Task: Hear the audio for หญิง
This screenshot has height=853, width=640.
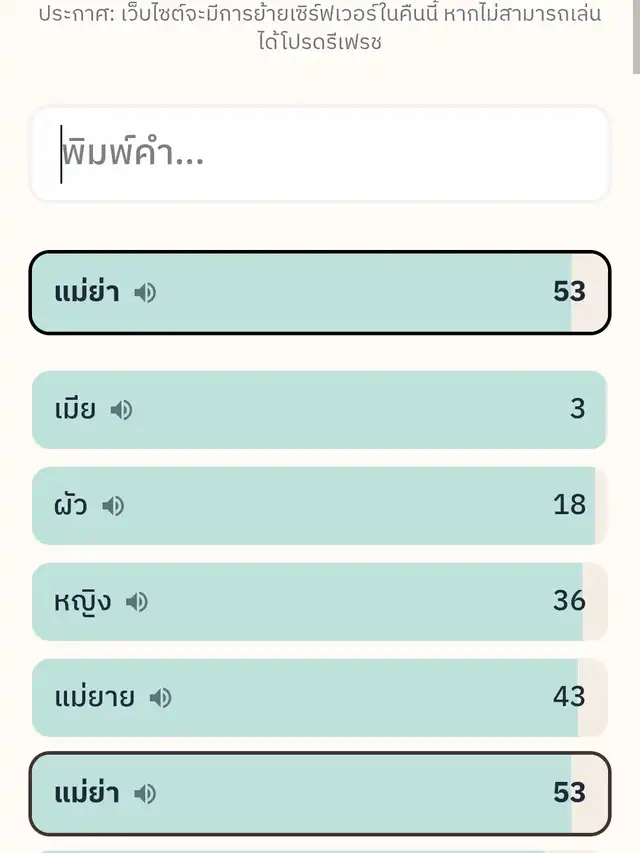Action: click(137, 602)
